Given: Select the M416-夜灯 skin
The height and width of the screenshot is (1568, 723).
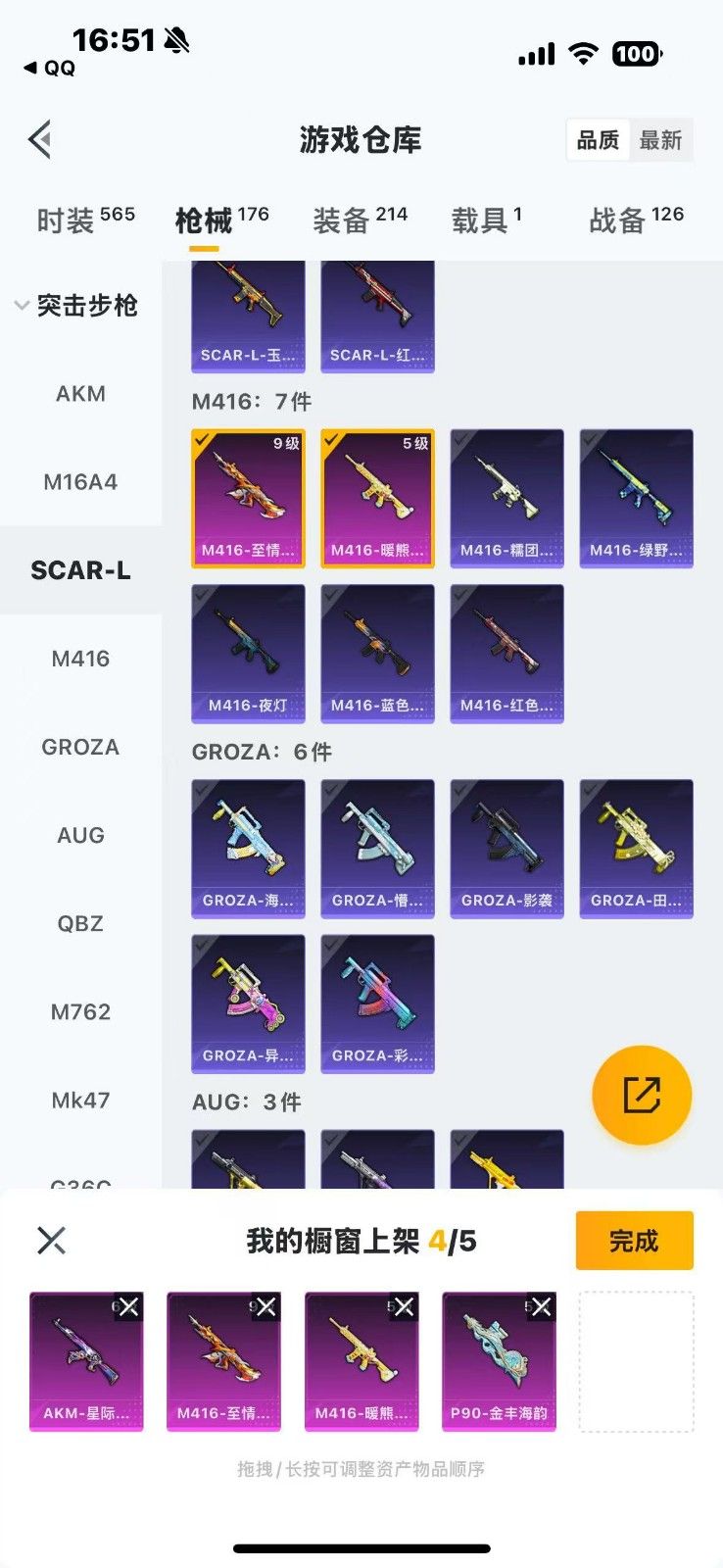Looking at the screenshot, I should click(248, 654).
